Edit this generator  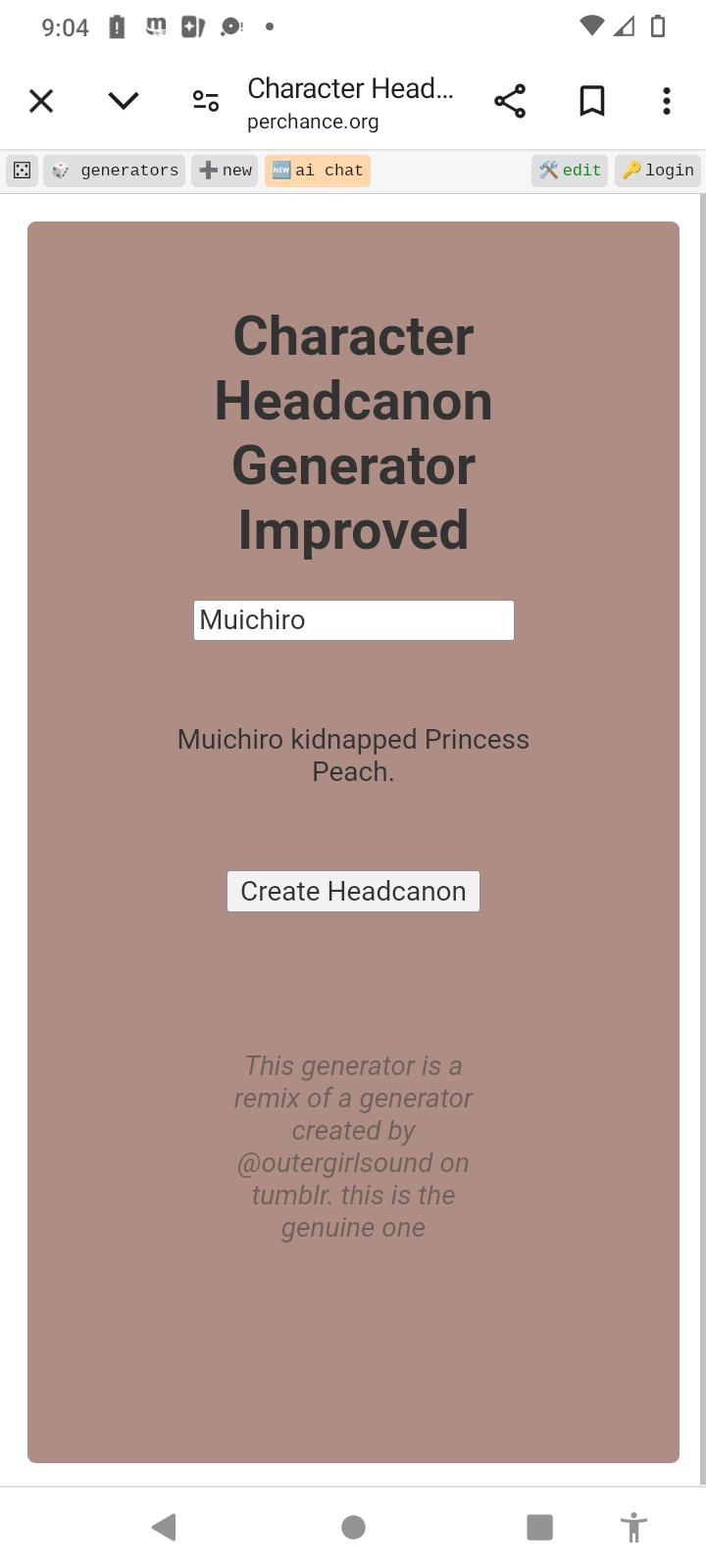click(x=570, y=171)
